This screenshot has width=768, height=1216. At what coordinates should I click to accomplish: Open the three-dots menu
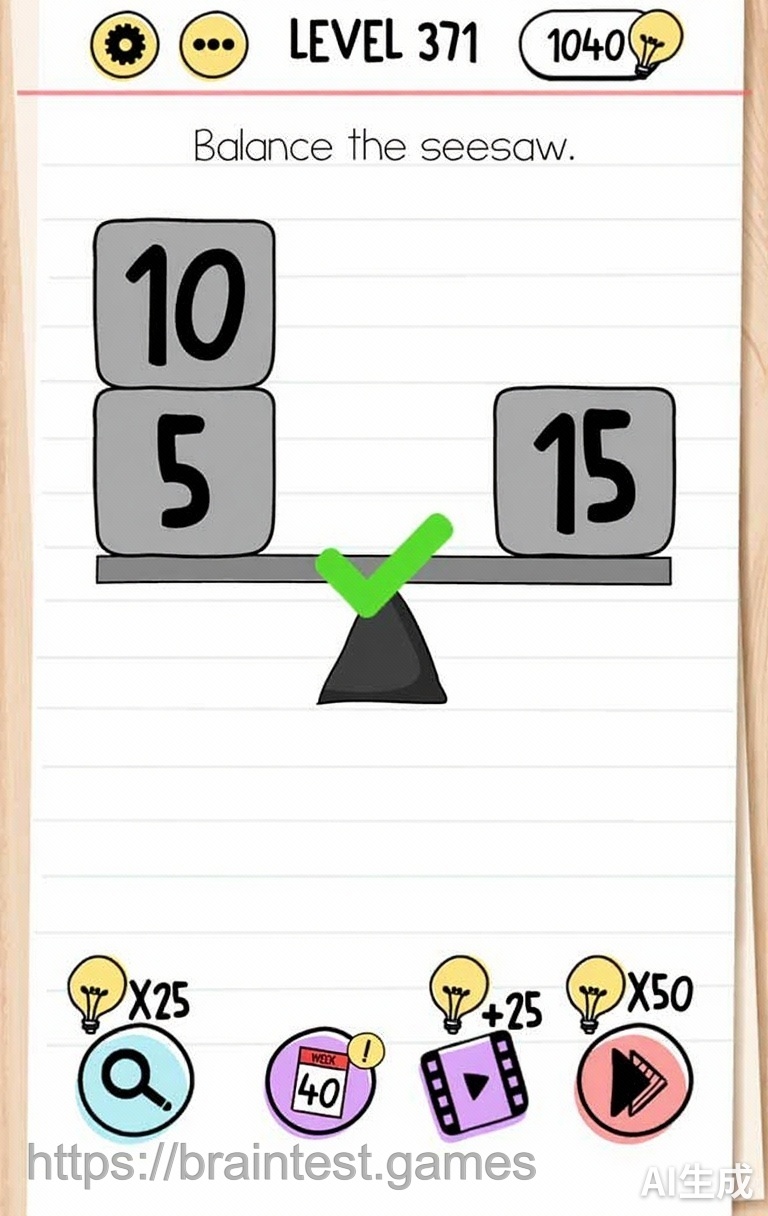213,45
